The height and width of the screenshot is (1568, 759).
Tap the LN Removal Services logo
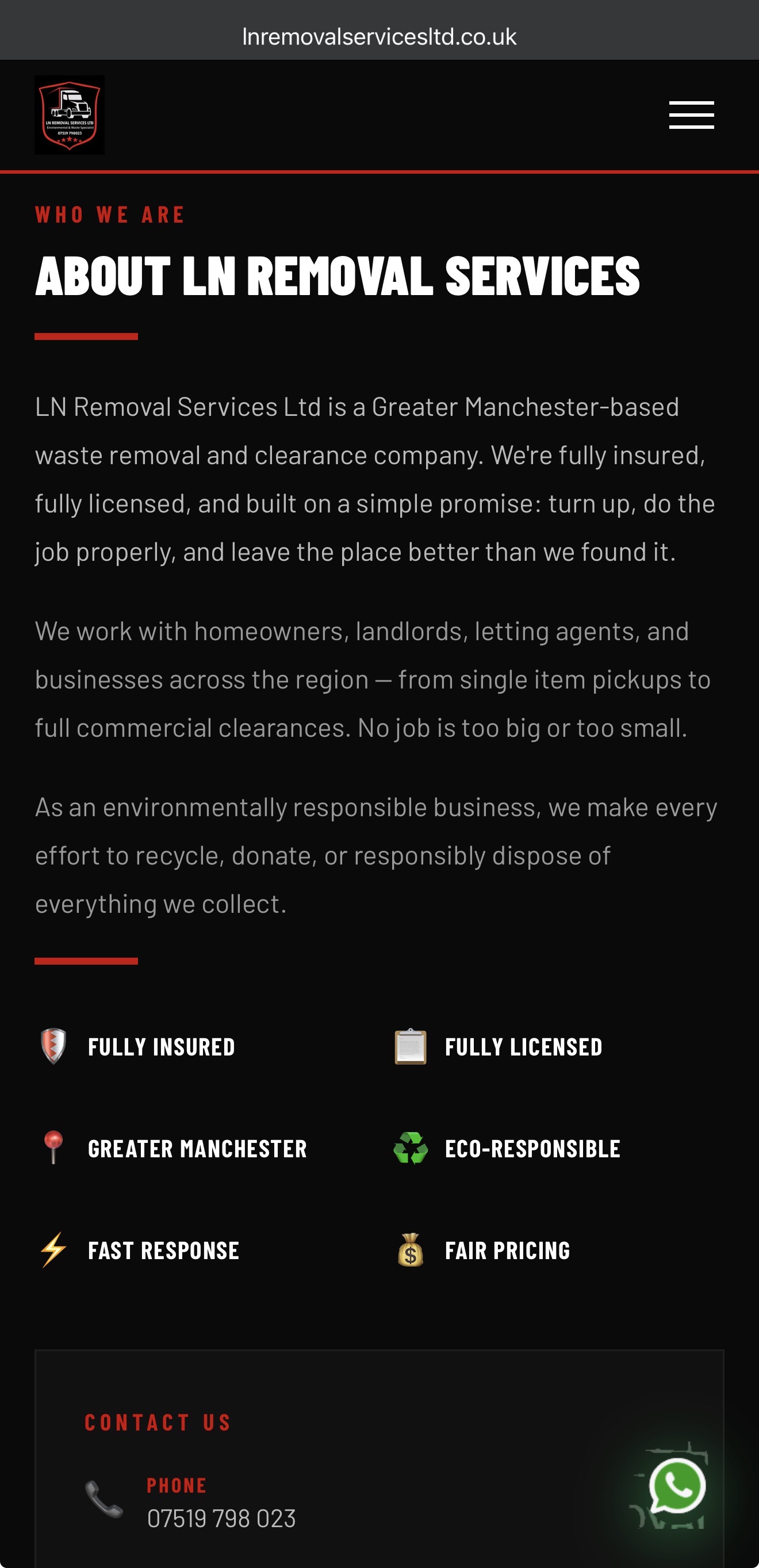[70, 115]
